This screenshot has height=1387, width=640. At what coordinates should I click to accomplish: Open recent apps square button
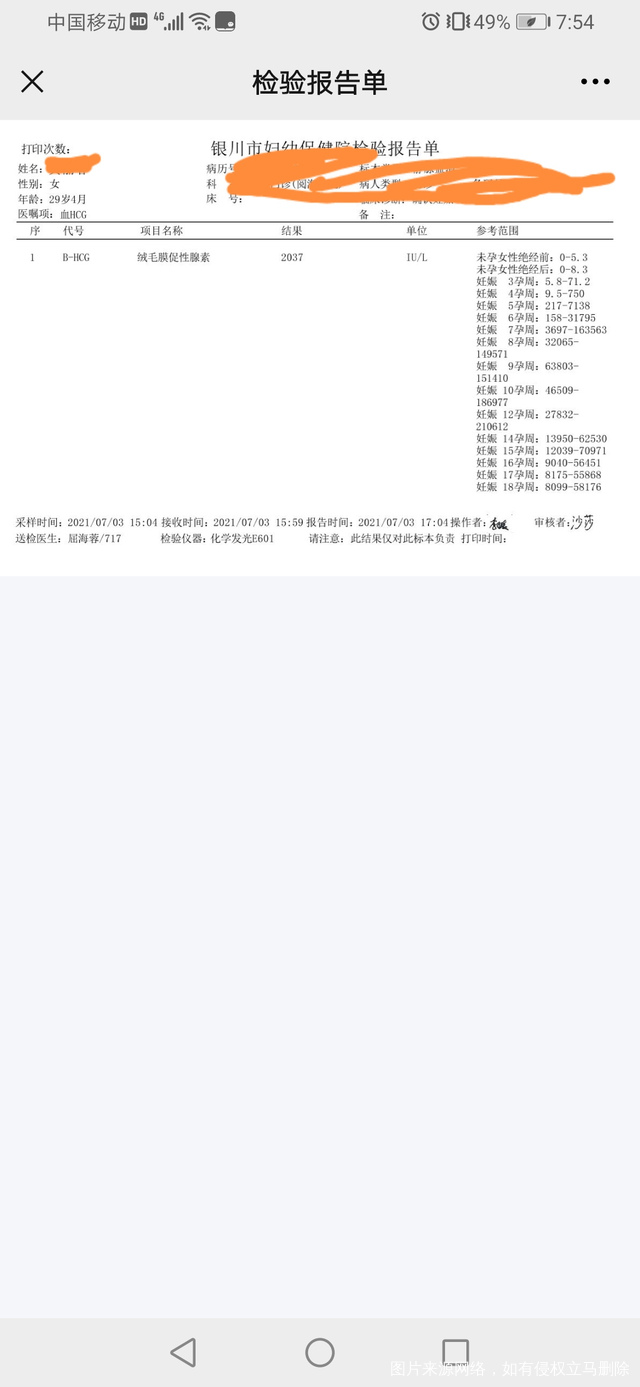pyautogui.click(x=455, y=1352)
